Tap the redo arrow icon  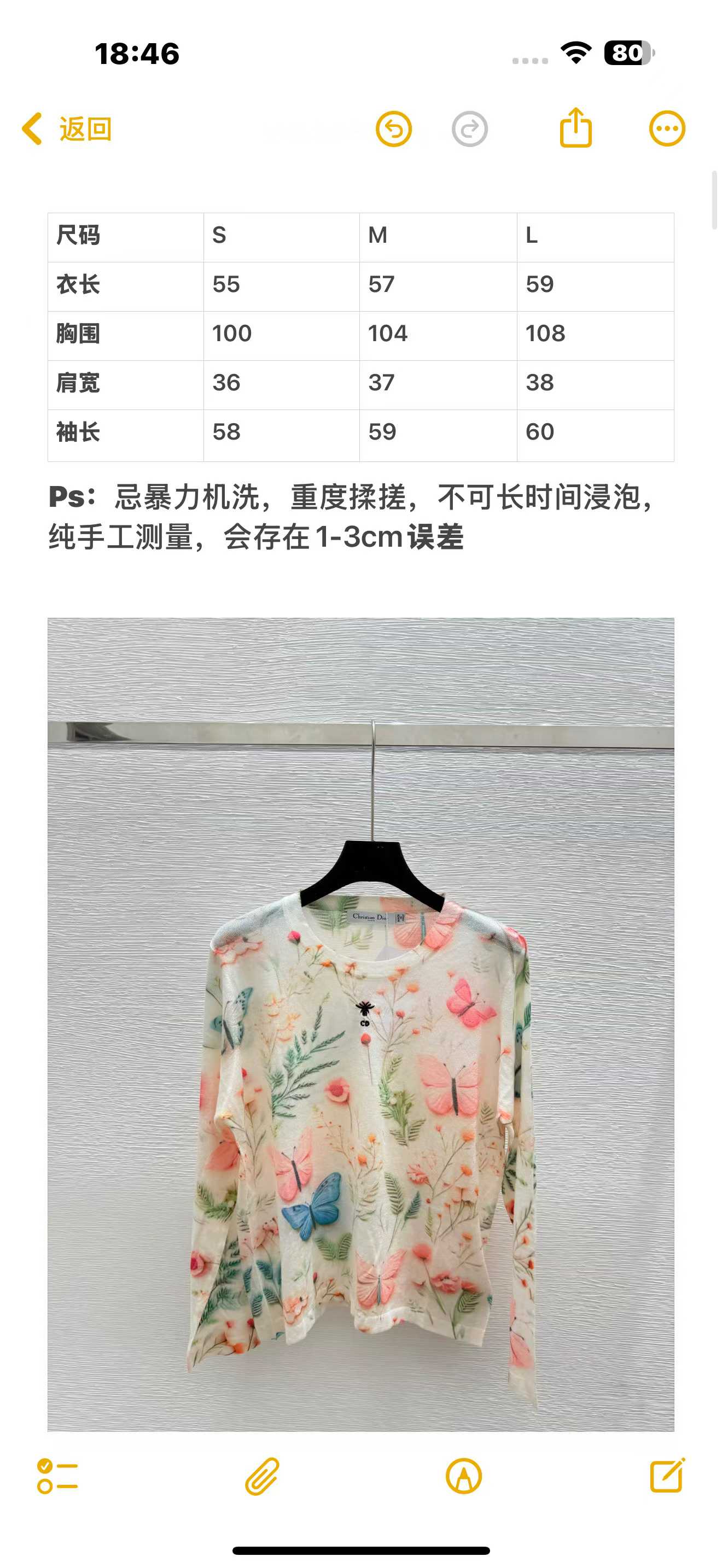pyautogui.click(x=469, y=129)
